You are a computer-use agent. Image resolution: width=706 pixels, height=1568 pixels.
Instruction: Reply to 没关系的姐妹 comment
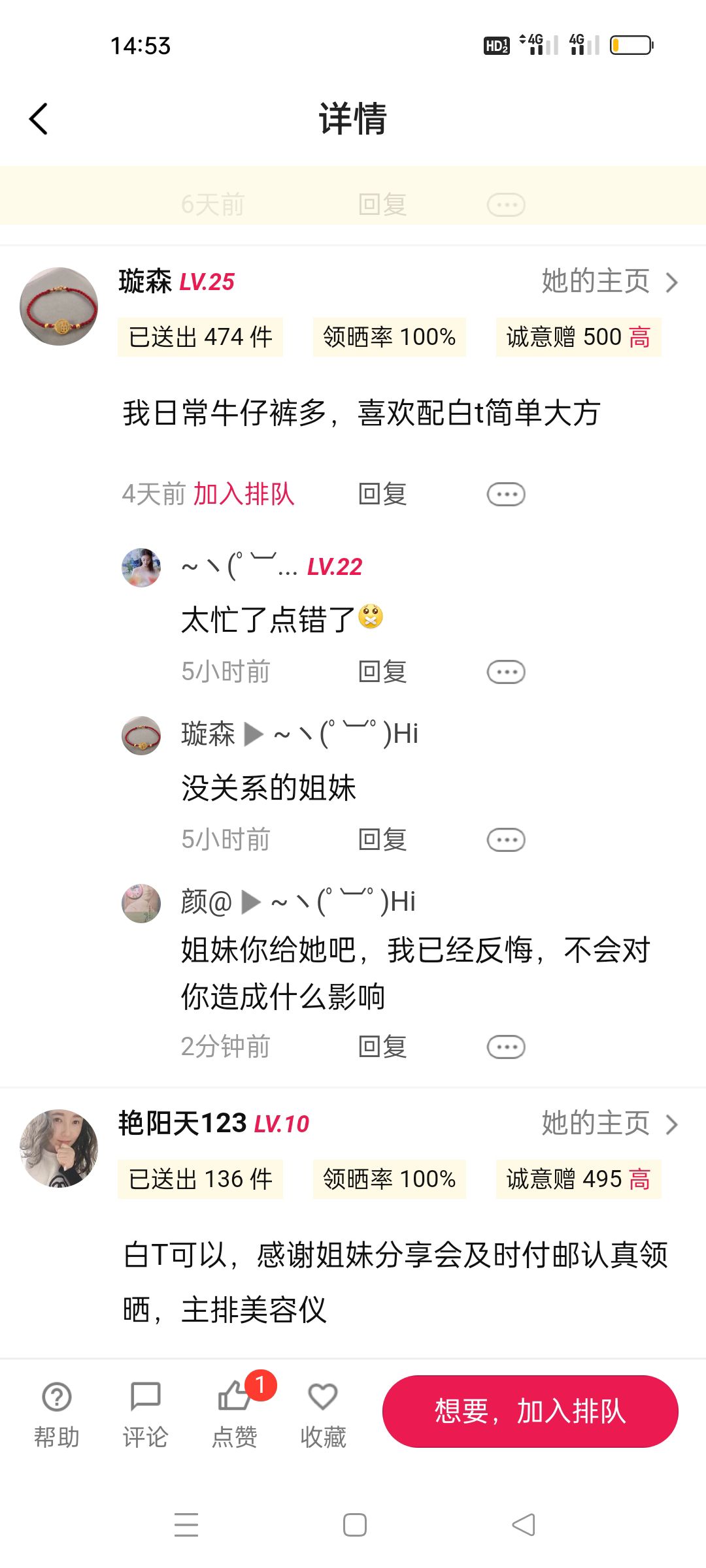tap(382, 840)
